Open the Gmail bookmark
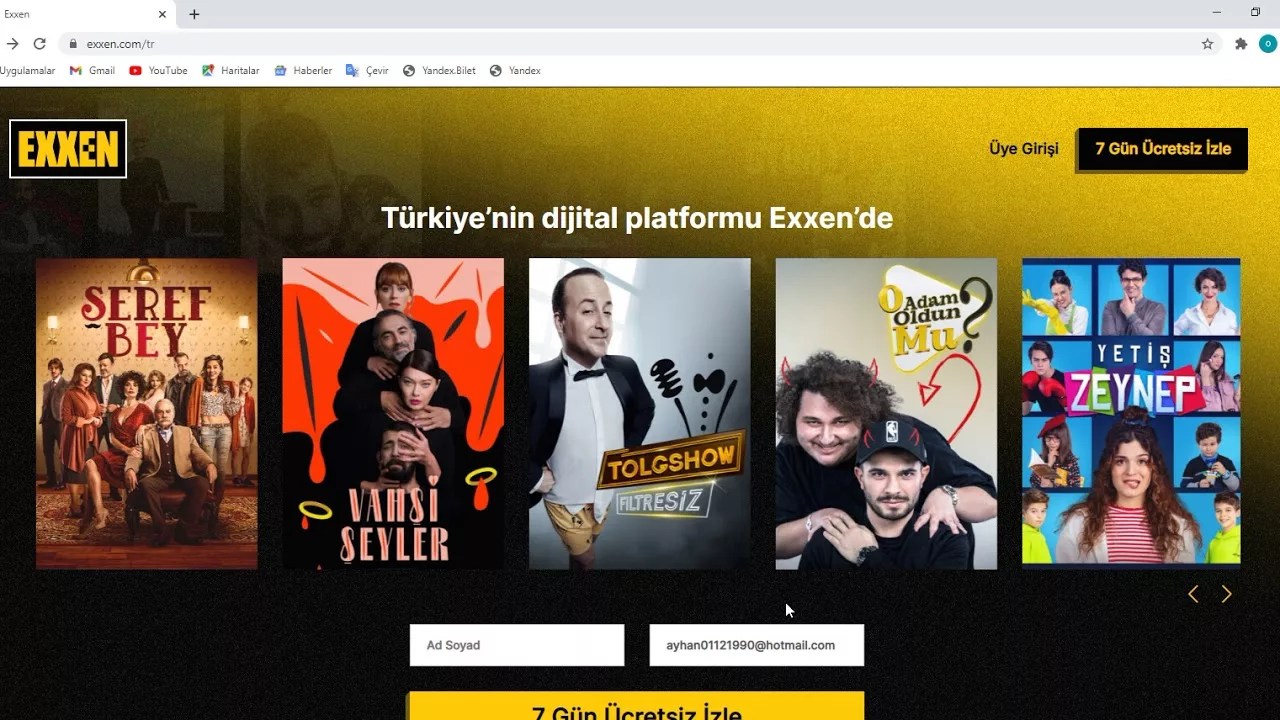 tap(92, 71)
